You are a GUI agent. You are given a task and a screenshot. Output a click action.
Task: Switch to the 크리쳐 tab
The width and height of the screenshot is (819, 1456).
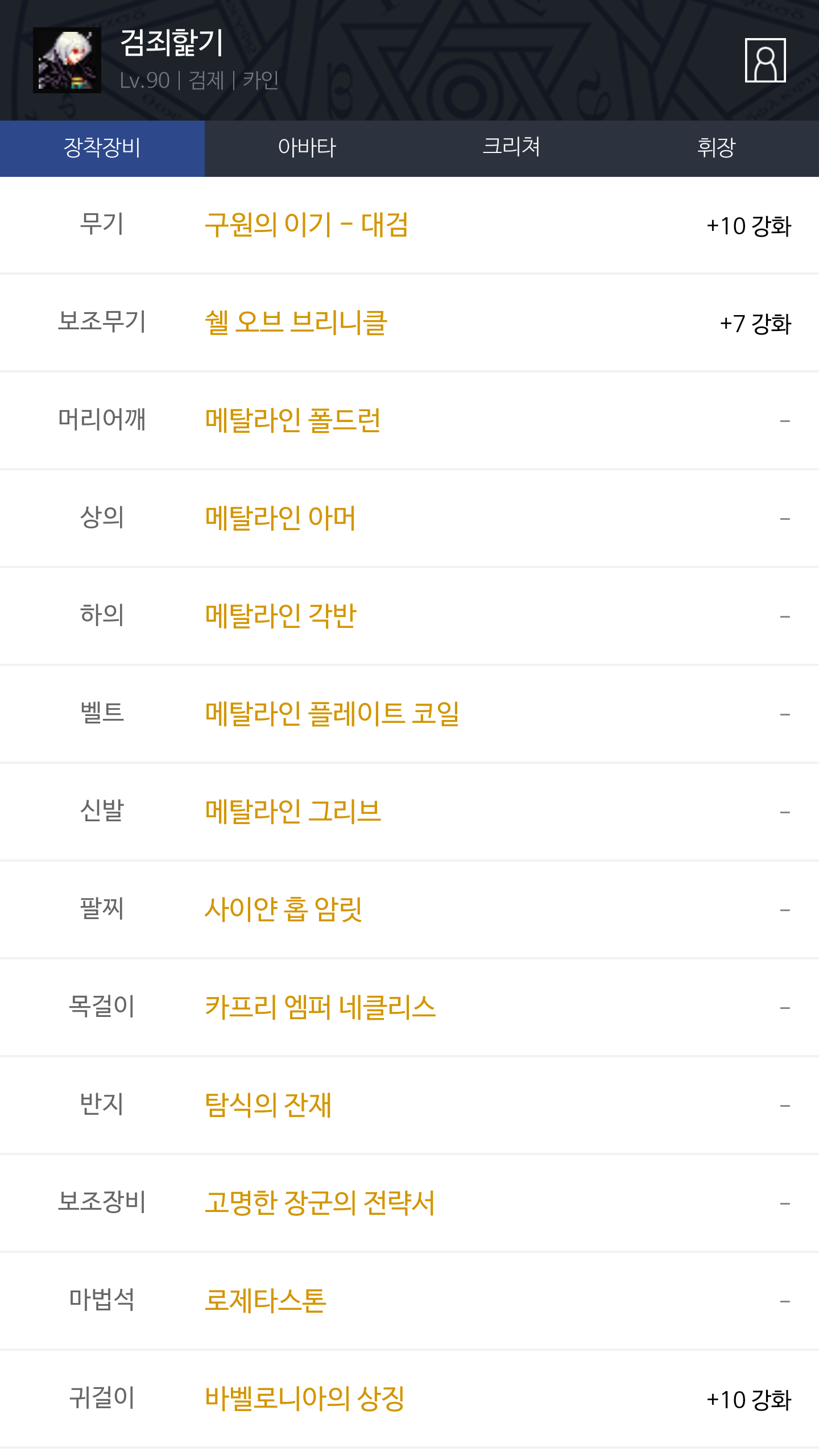(x=512, y=148)
